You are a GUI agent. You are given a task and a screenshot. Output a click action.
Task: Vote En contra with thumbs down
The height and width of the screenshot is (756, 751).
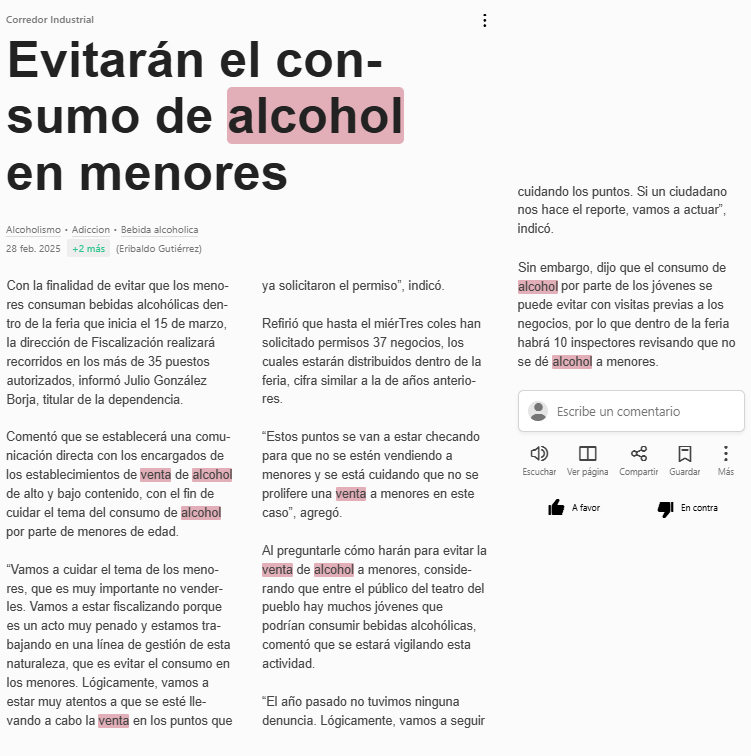point(687,508)
